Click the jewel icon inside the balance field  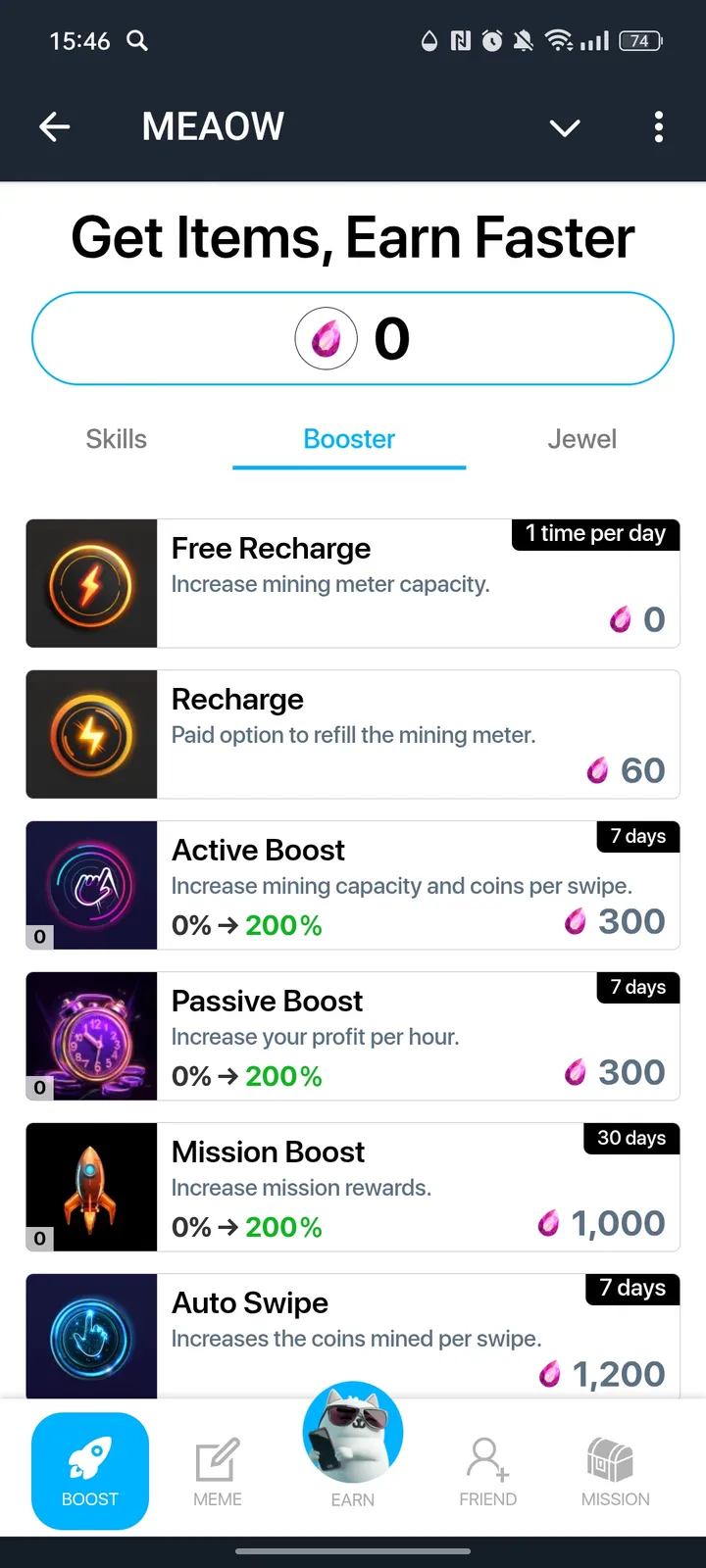point(326,338)
